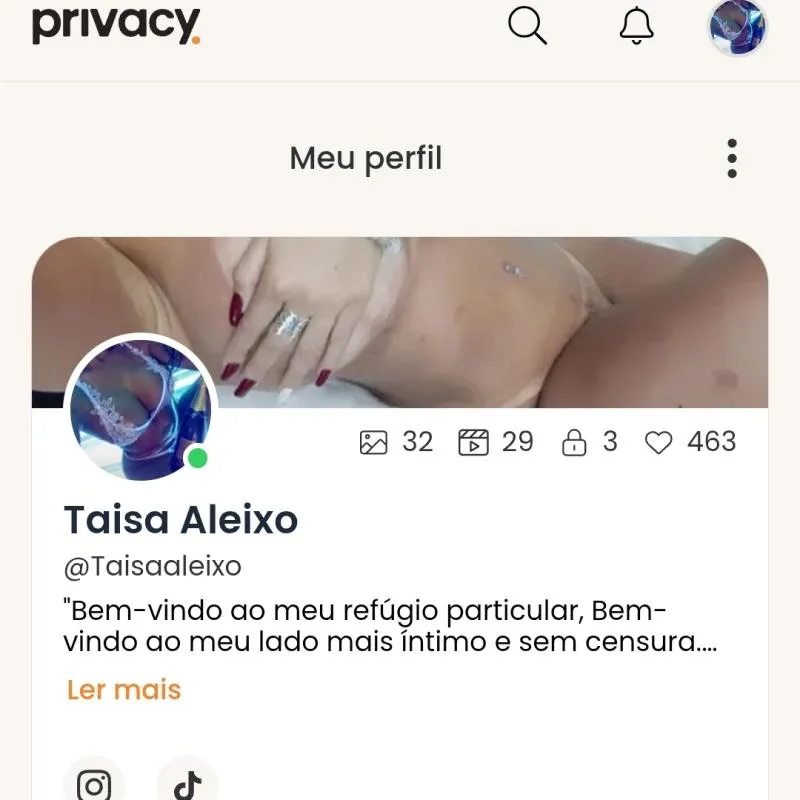Open the TikTok profile link
800x800 pixels.
(187, 784)
